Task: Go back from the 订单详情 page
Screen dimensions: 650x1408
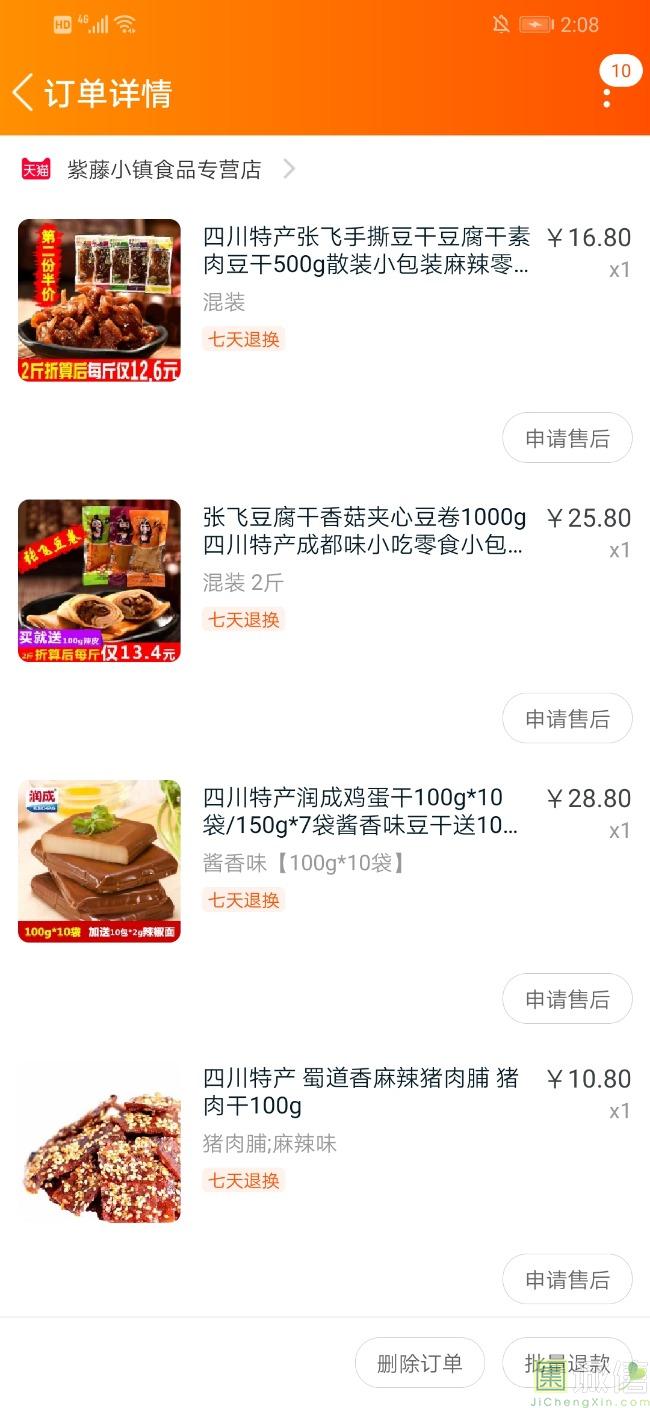Action: coord(24,92)
